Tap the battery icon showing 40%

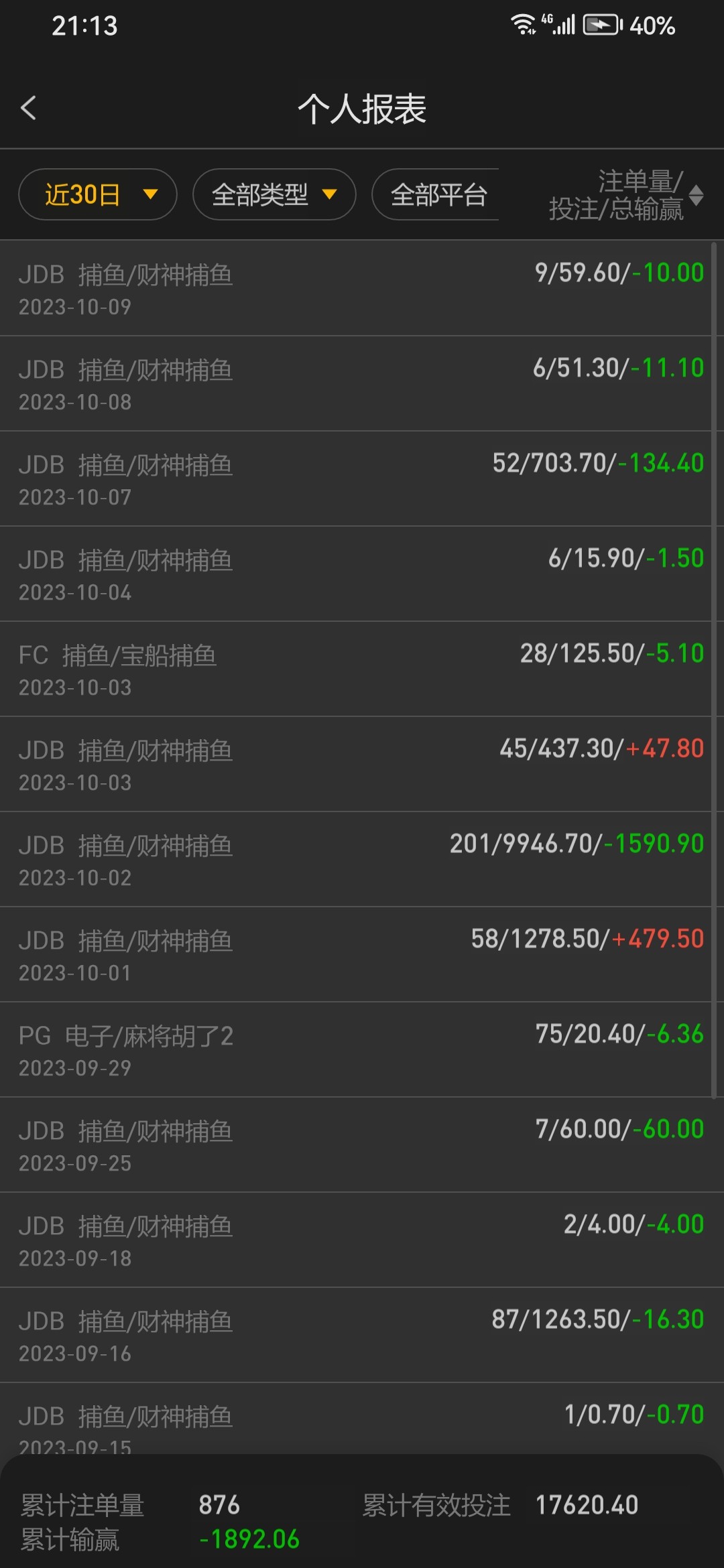601,25
